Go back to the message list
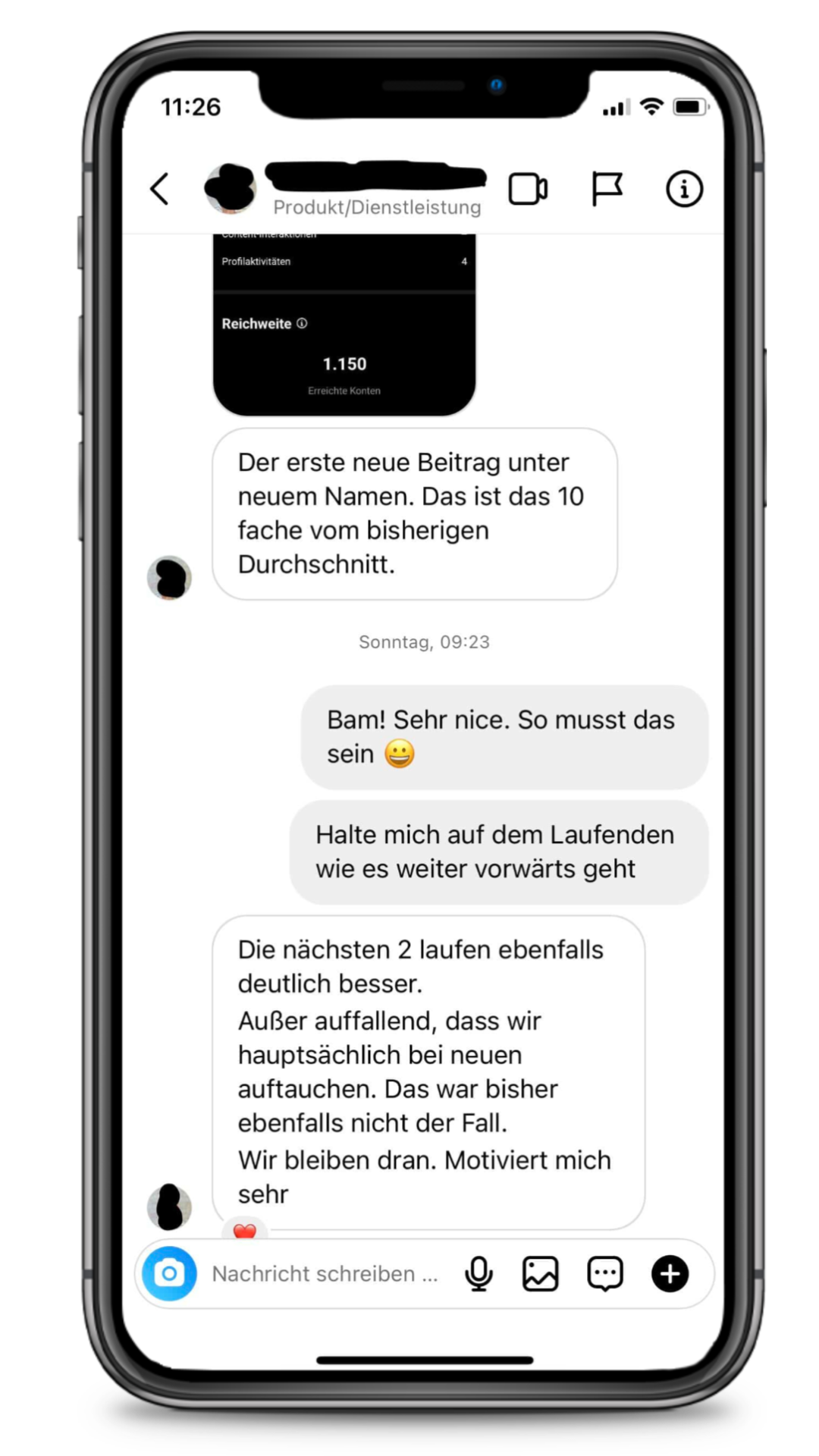 [x=159, y=189]
